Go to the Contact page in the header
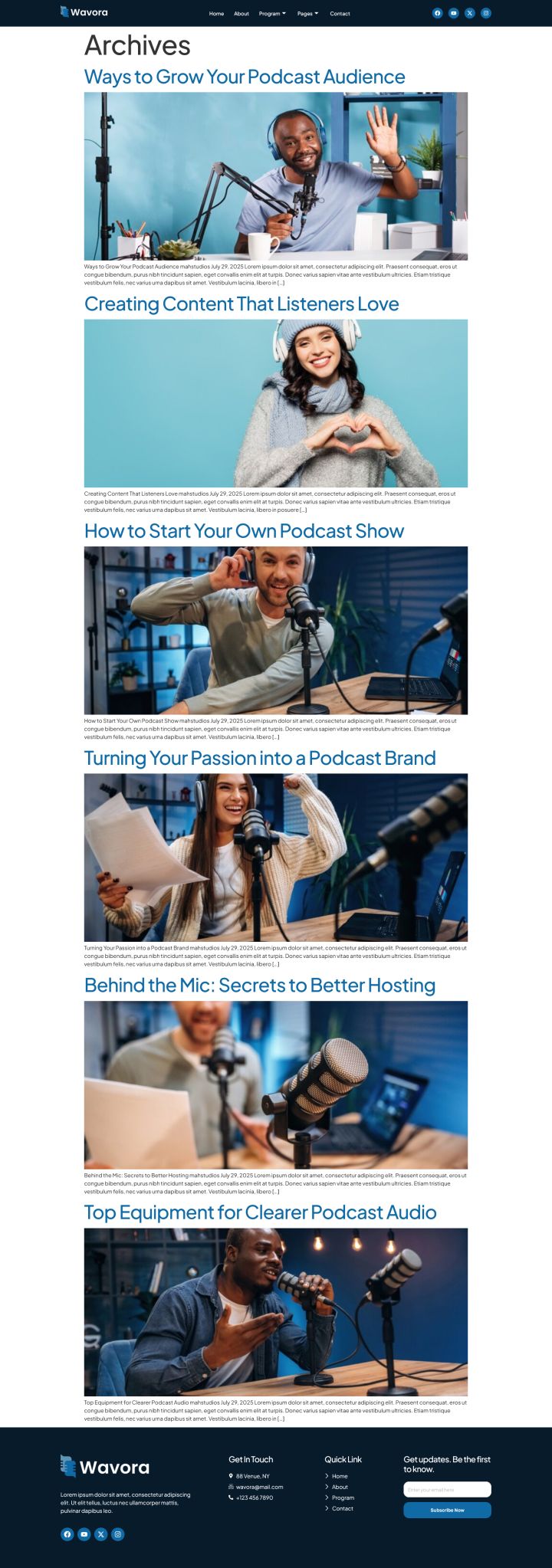 coord(340,13)
